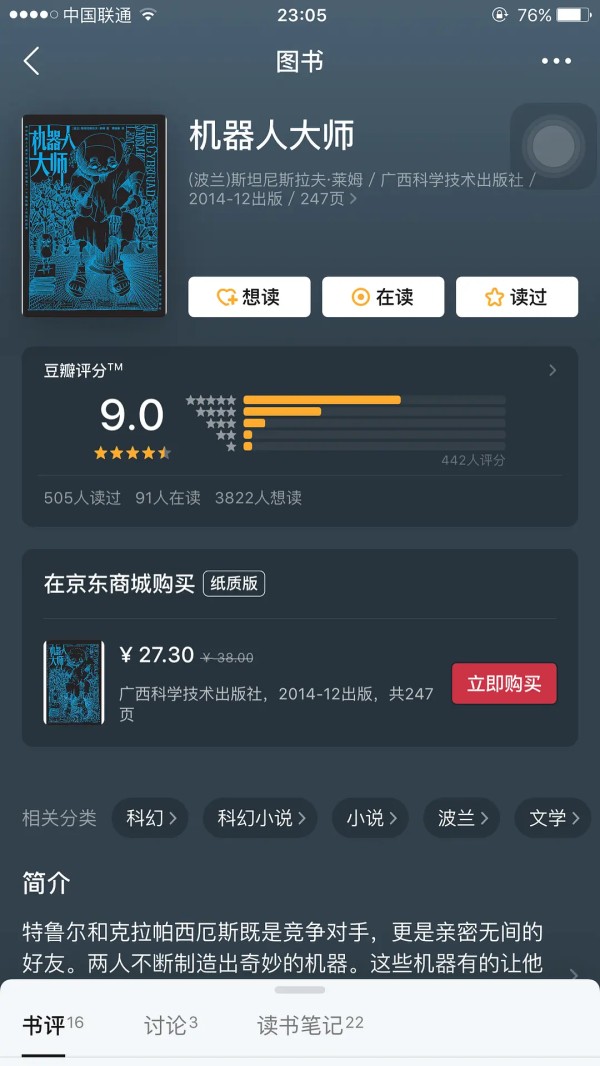This screenshot has height=1066, width=600.
Task: Mark book as 想读
Action: [x=249, y=297]
